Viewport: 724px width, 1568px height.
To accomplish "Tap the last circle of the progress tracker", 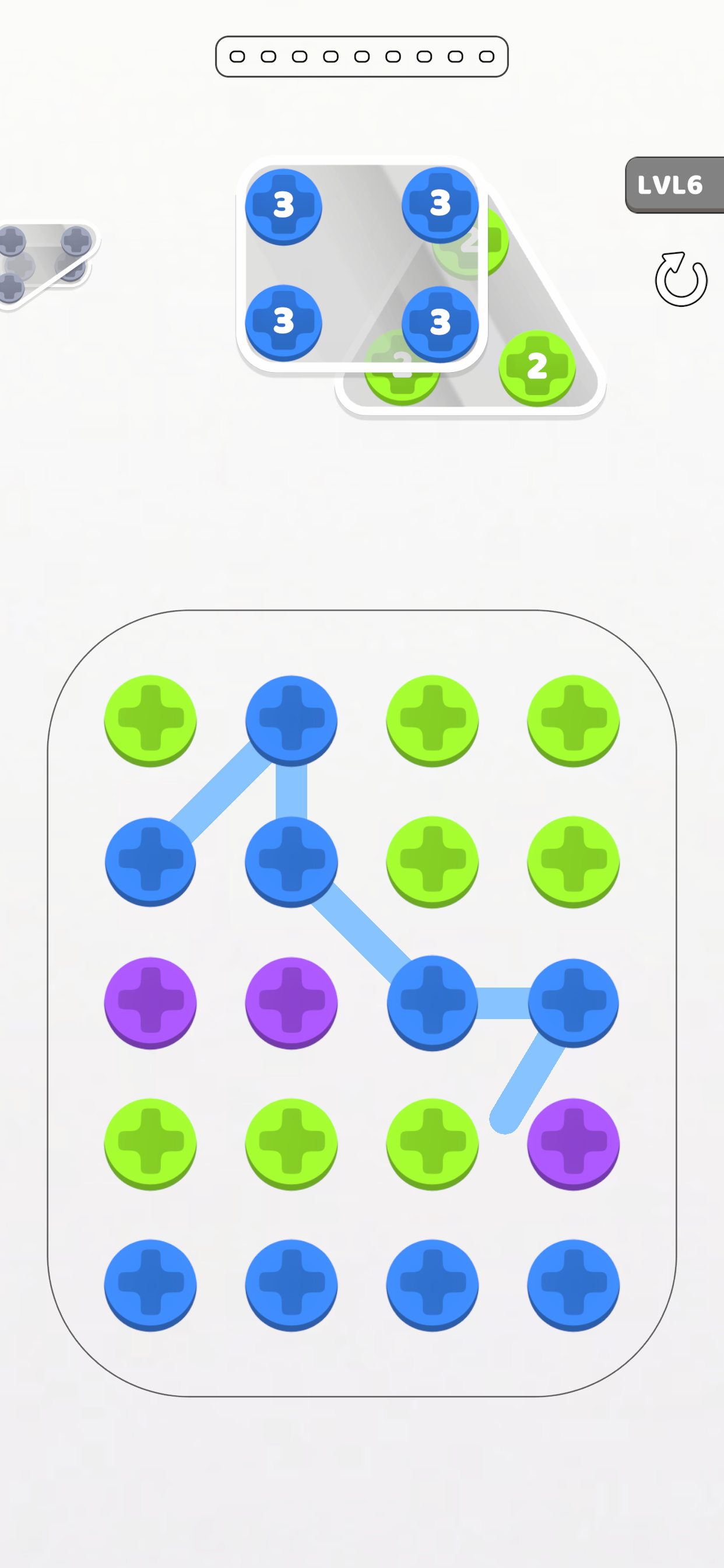I will 487,57.
